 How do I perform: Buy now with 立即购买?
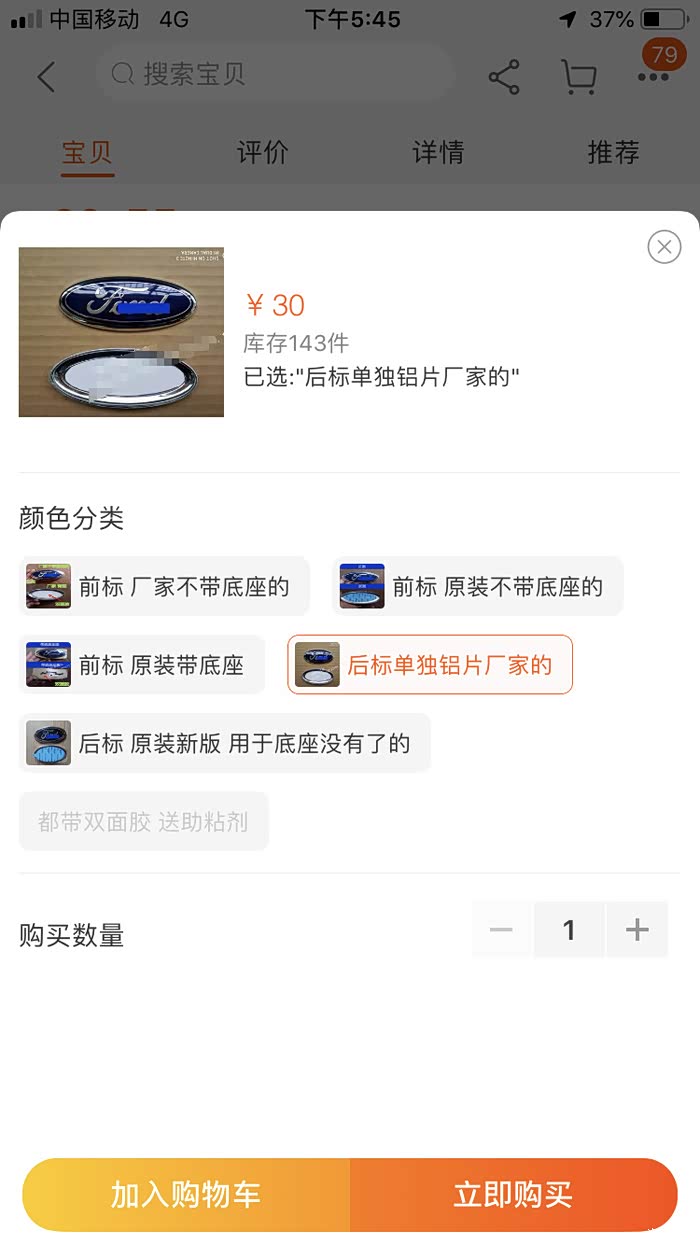513,1195
